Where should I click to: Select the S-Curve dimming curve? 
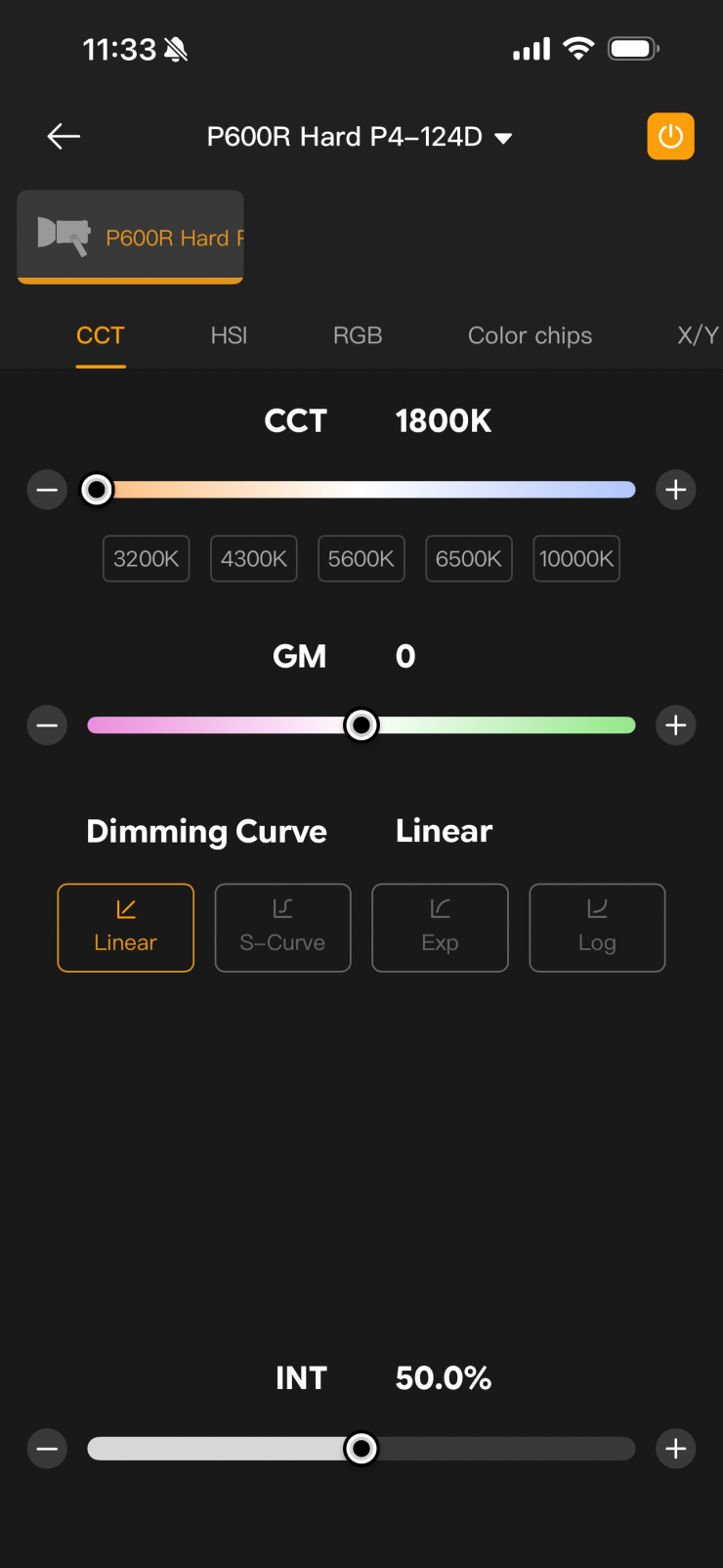(282, 928)
